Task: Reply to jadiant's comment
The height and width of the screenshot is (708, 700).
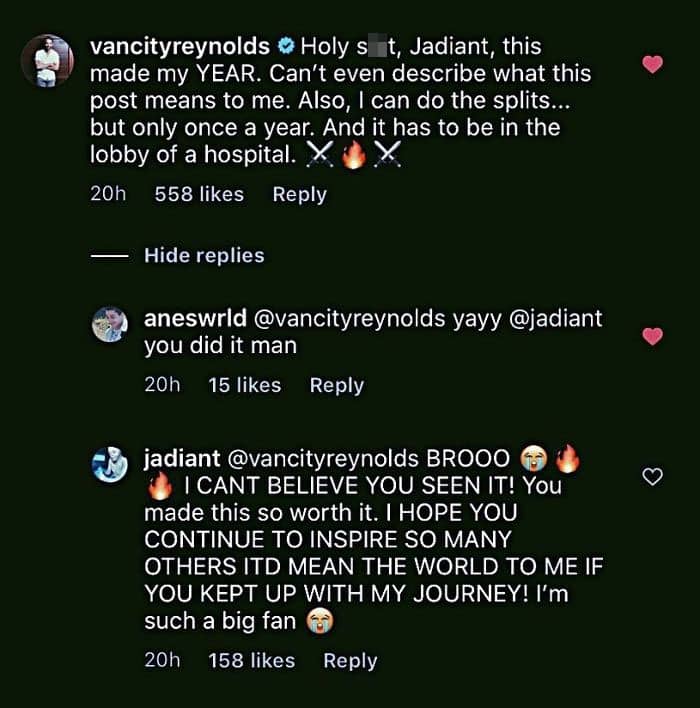Action: tap(350, 660)
